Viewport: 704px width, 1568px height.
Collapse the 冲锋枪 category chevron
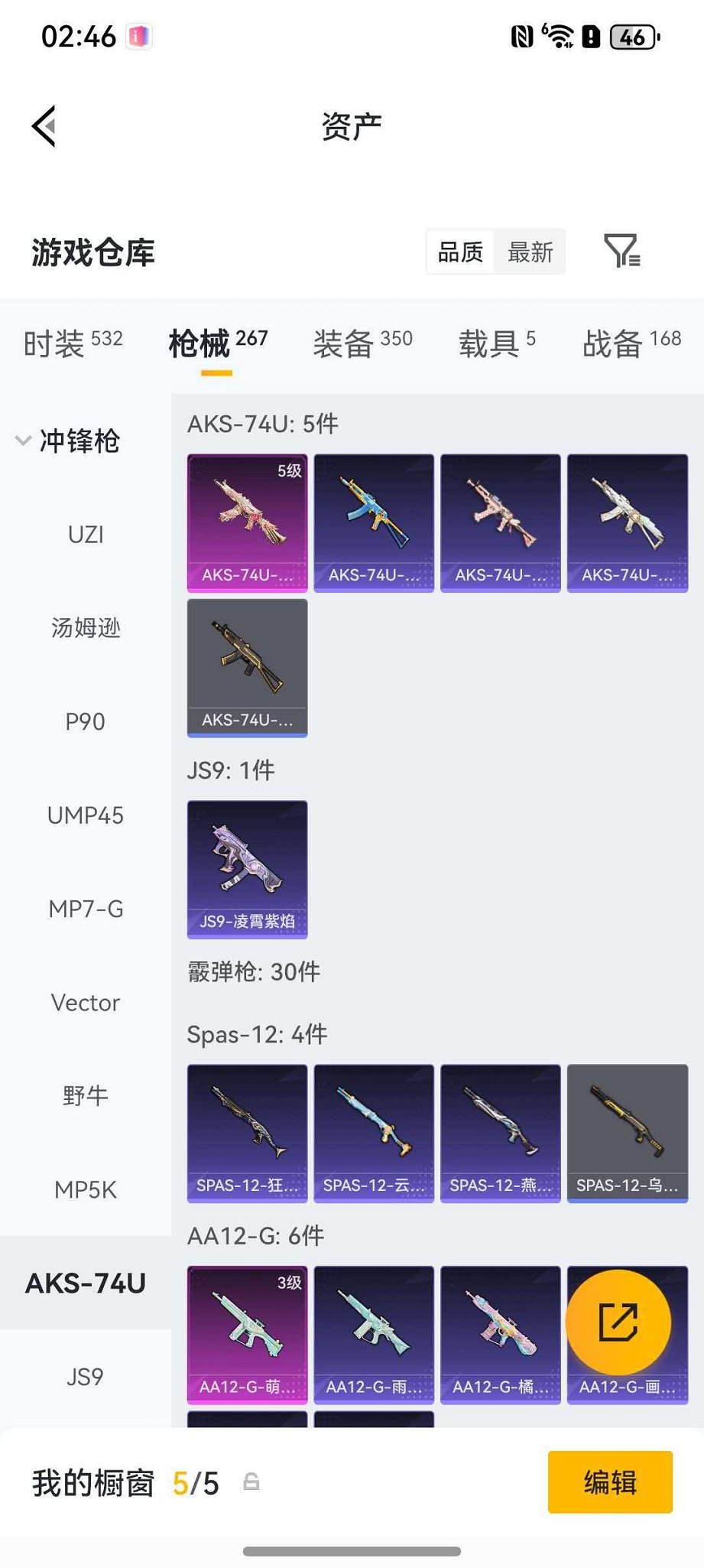click(x=22, y=441)
